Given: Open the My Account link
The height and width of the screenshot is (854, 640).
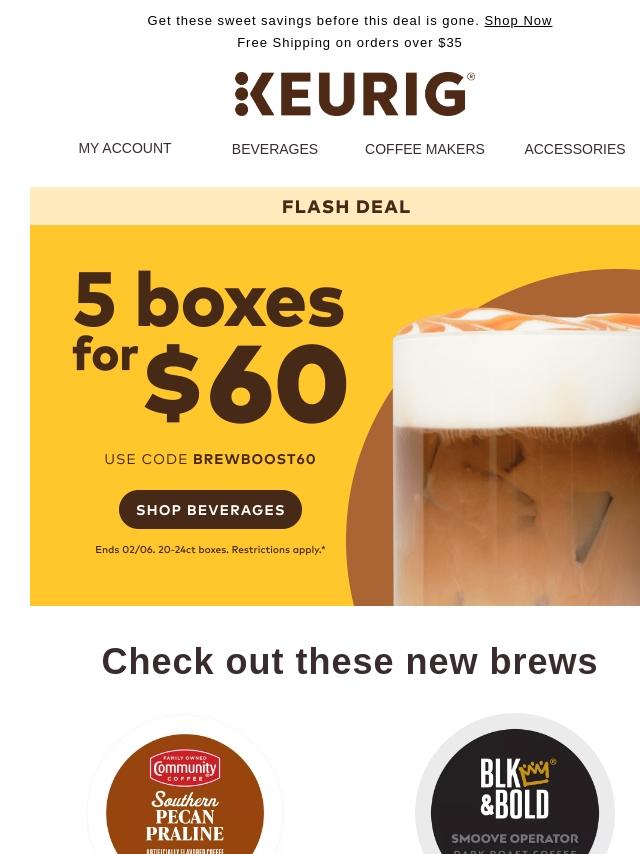Looking at the screenshot, I should click(x=125, y=148).
